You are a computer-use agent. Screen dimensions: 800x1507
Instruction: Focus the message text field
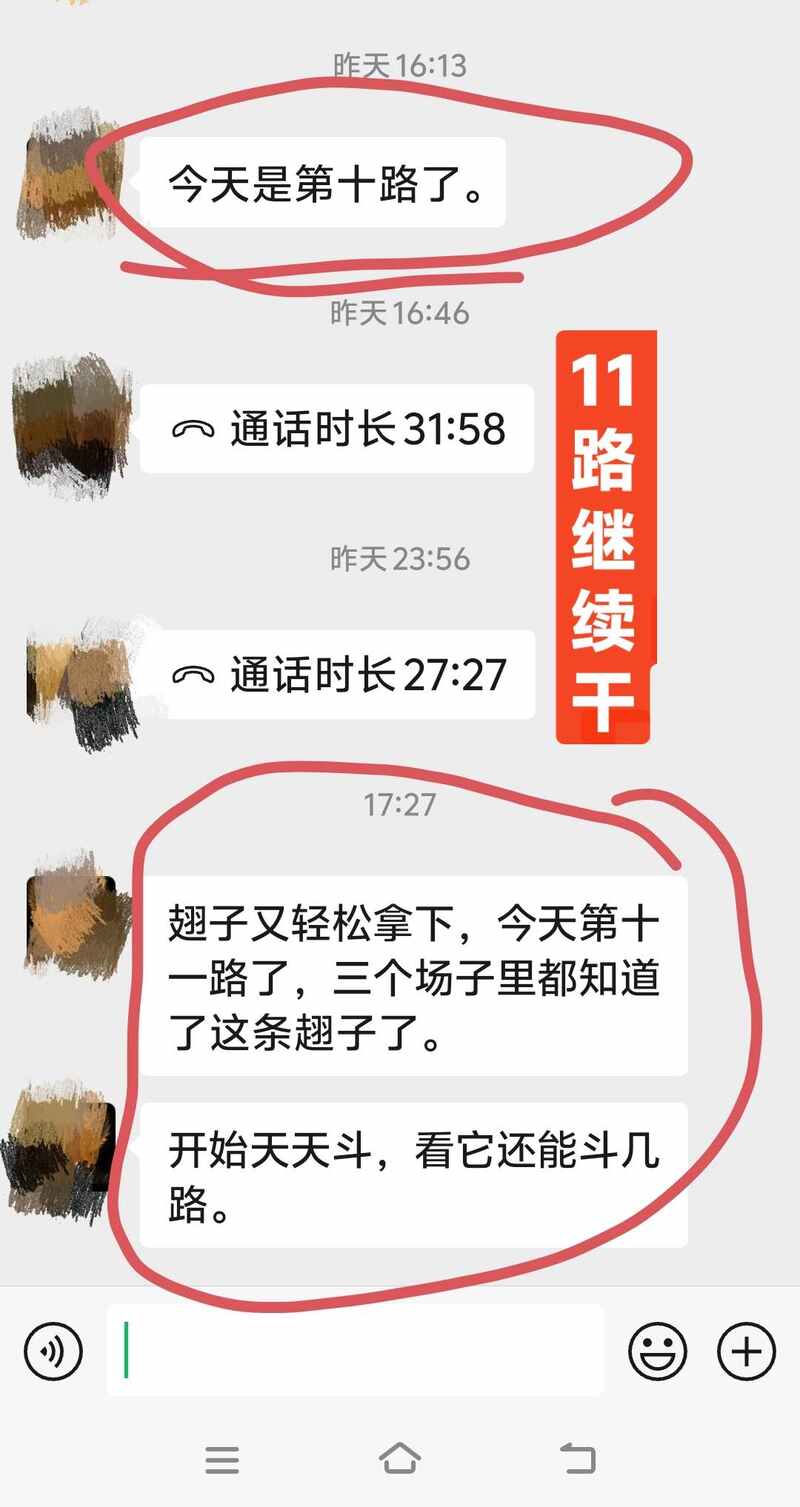point(355,1350)
